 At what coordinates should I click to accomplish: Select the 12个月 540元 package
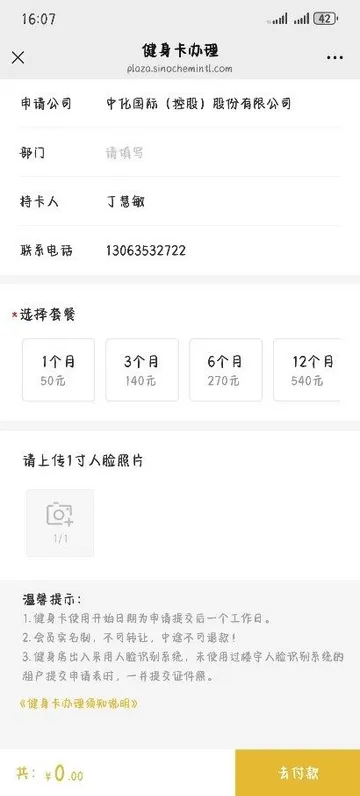coord(307,370)
